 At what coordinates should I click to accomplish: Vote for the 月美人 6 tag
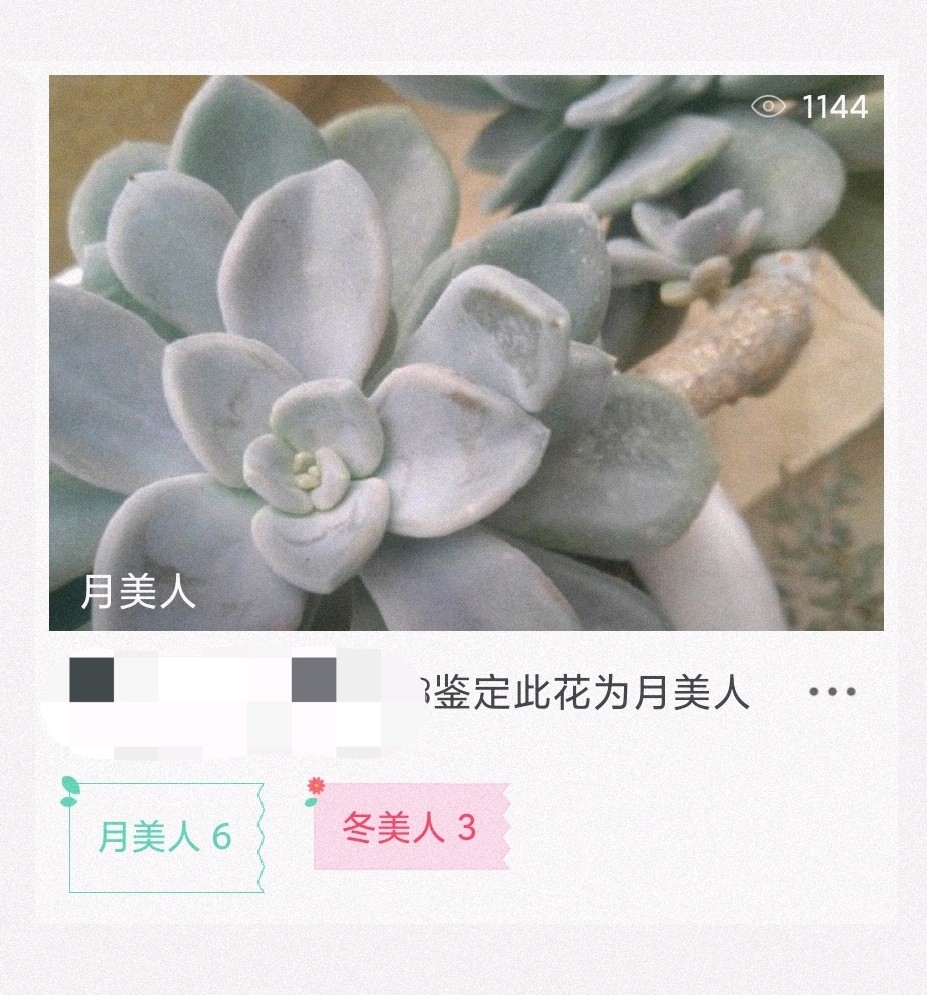coord(166,837)
